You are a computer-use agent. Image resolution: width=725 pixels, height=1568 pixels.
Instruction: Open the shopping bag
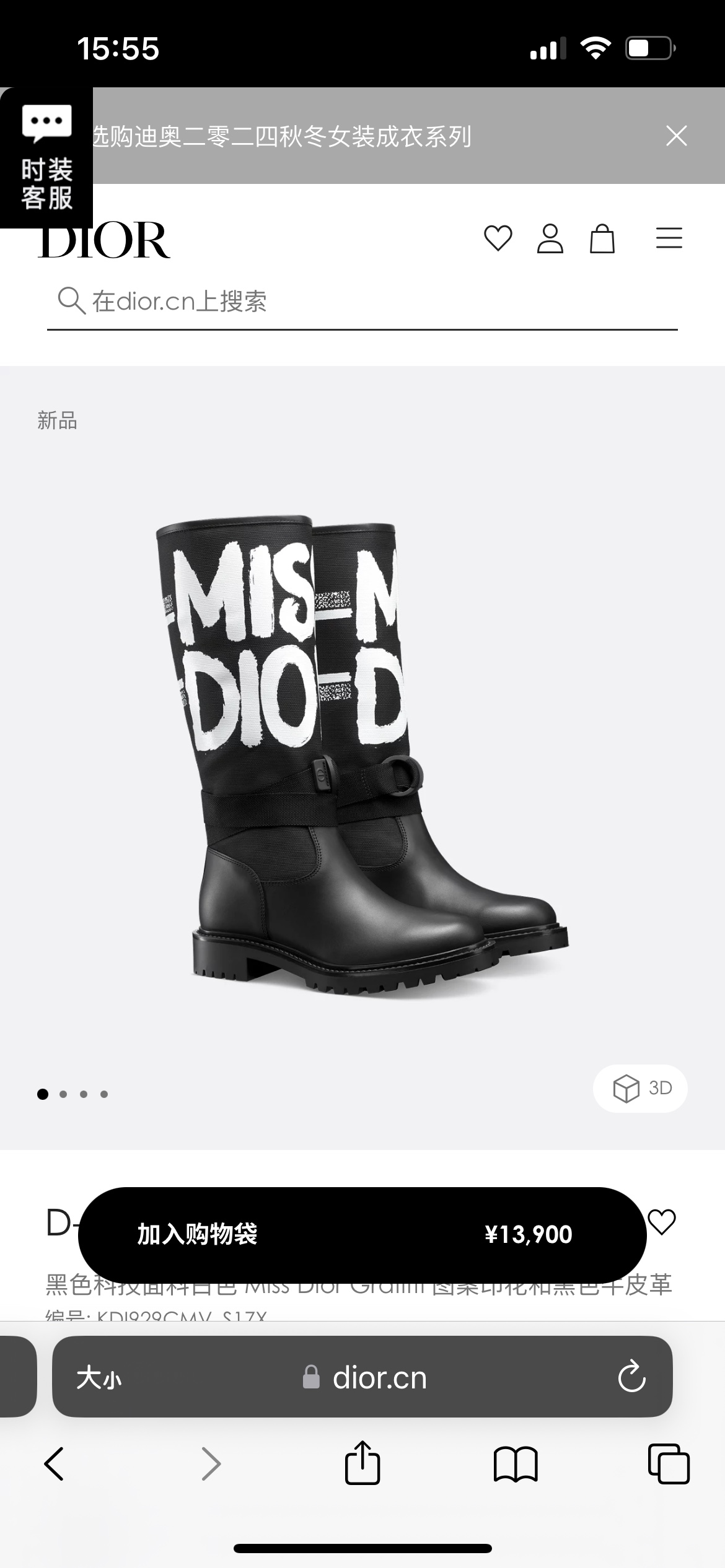[602, 238]
